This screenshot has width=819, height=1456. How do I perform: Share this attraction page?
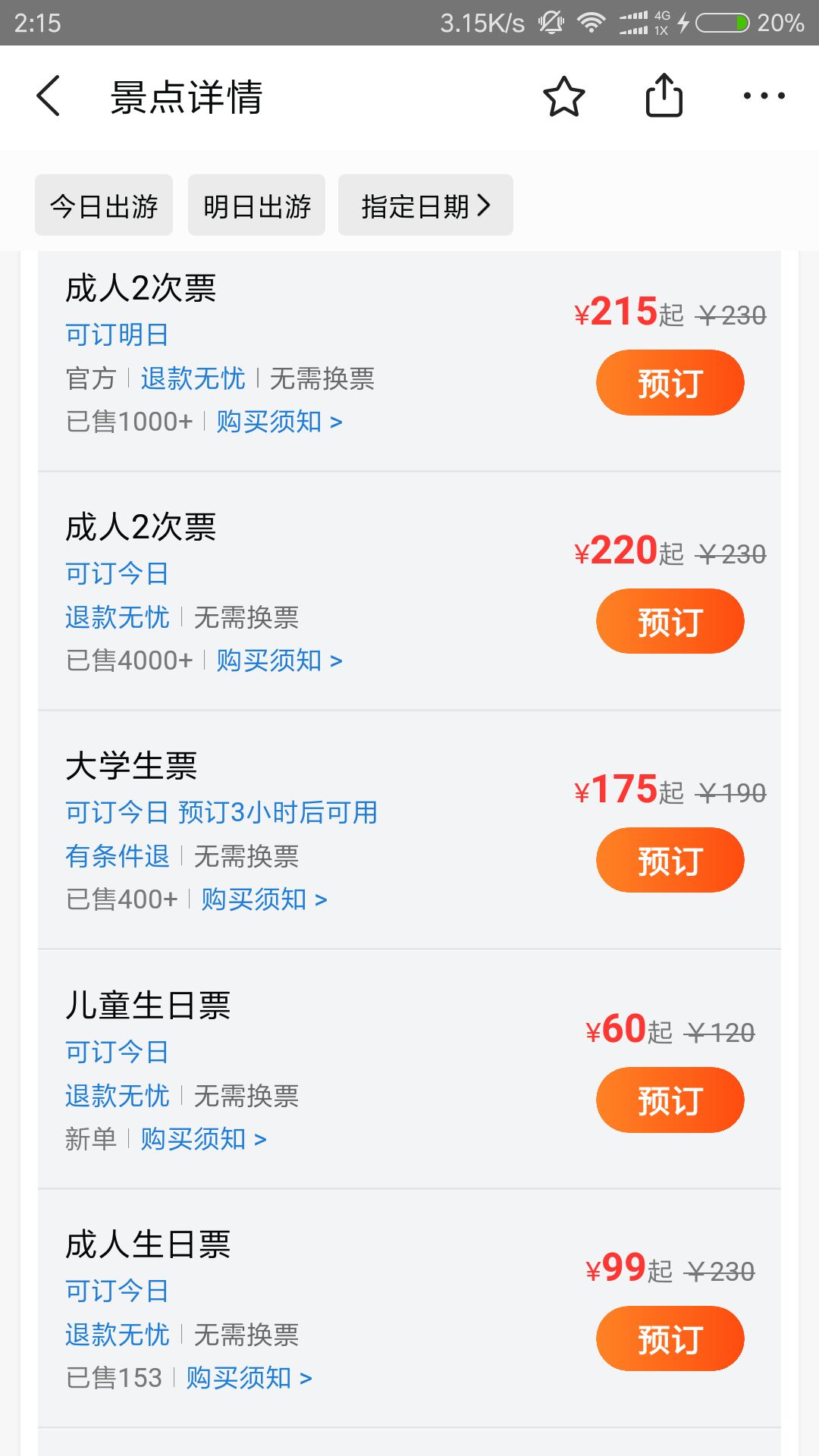[664, 95]
